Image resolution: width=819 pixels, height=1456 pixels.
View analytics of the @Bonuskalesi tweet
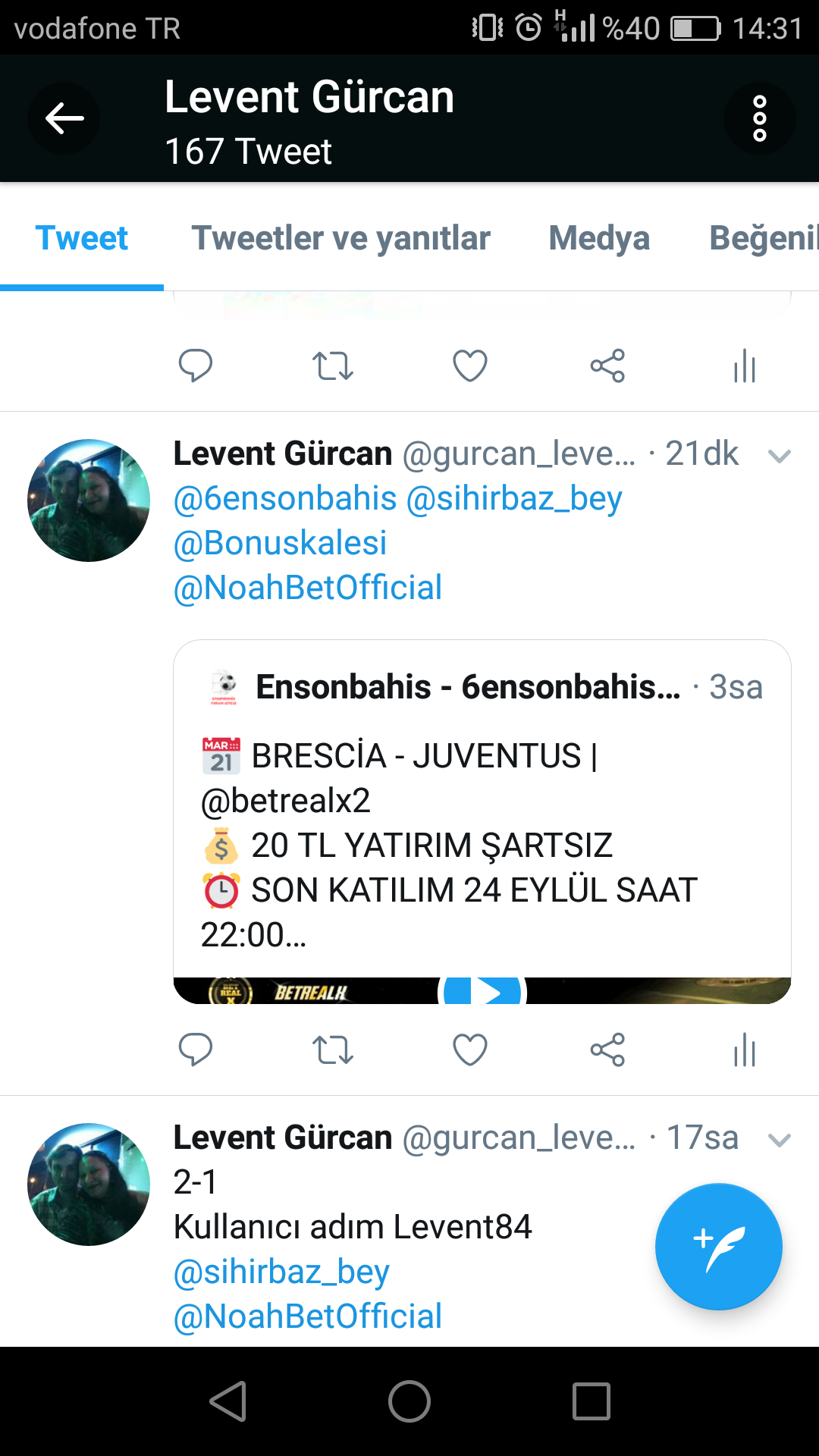(x=745, y=1050)
